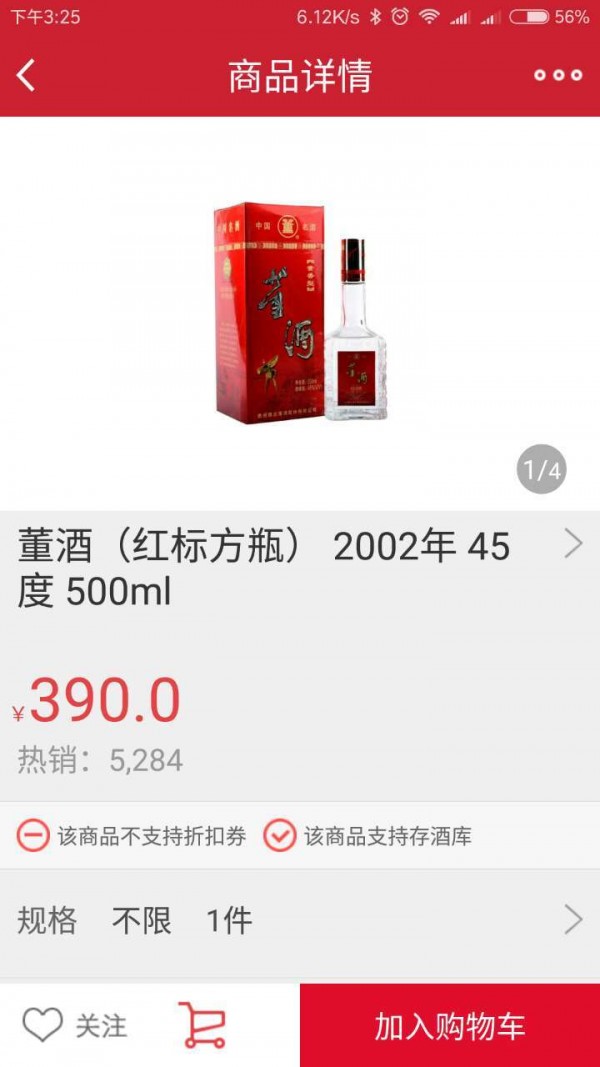This screenshot has width=600, height=1067.
Task: Tap 加入购物车 to add item
Action: [x=450, y=1025]
